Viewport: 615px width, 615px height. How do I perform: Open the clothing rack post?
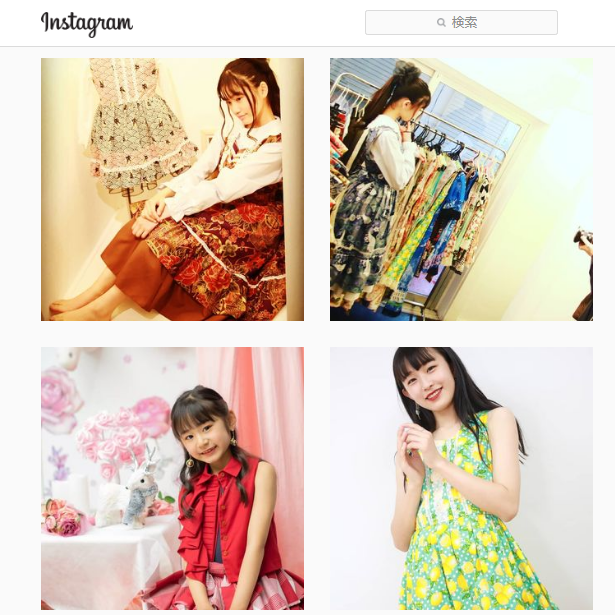(x=461, y=189)
